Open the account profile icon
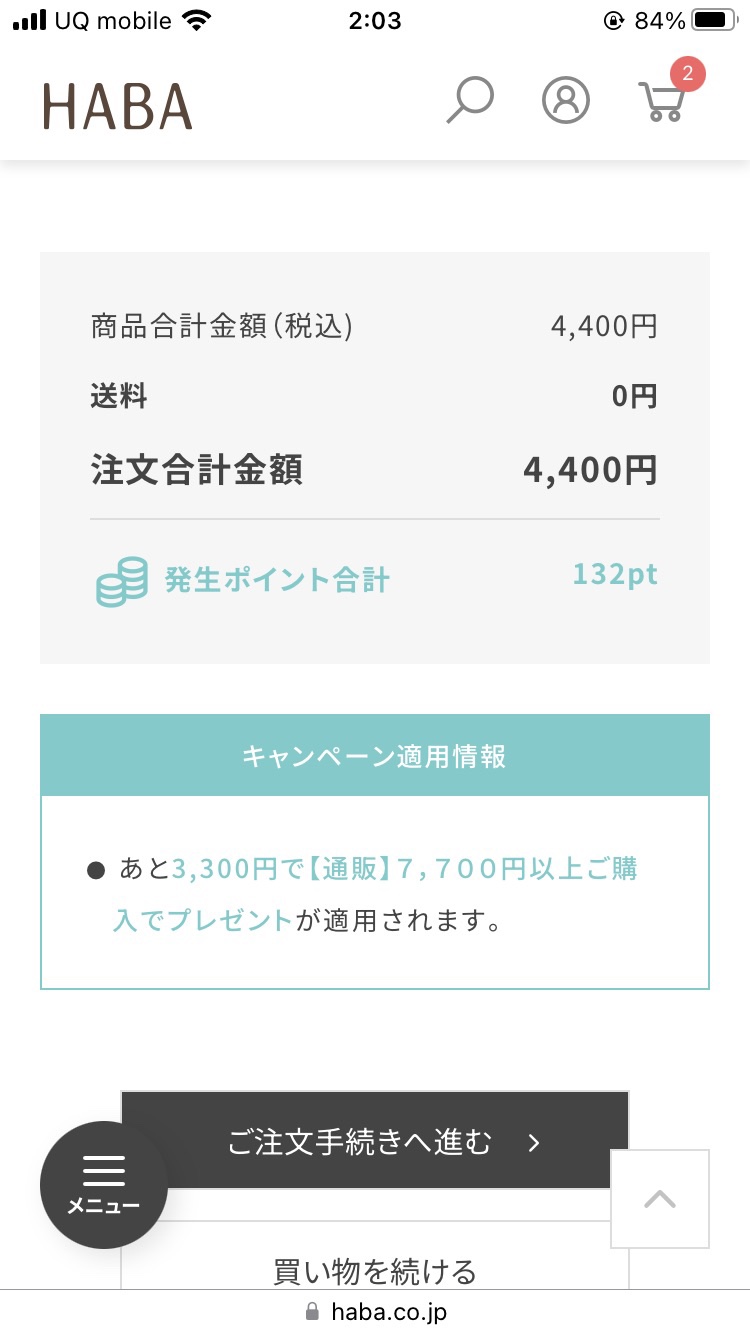The height and width of the screenshot is (1334, 750). click(566, 100)
